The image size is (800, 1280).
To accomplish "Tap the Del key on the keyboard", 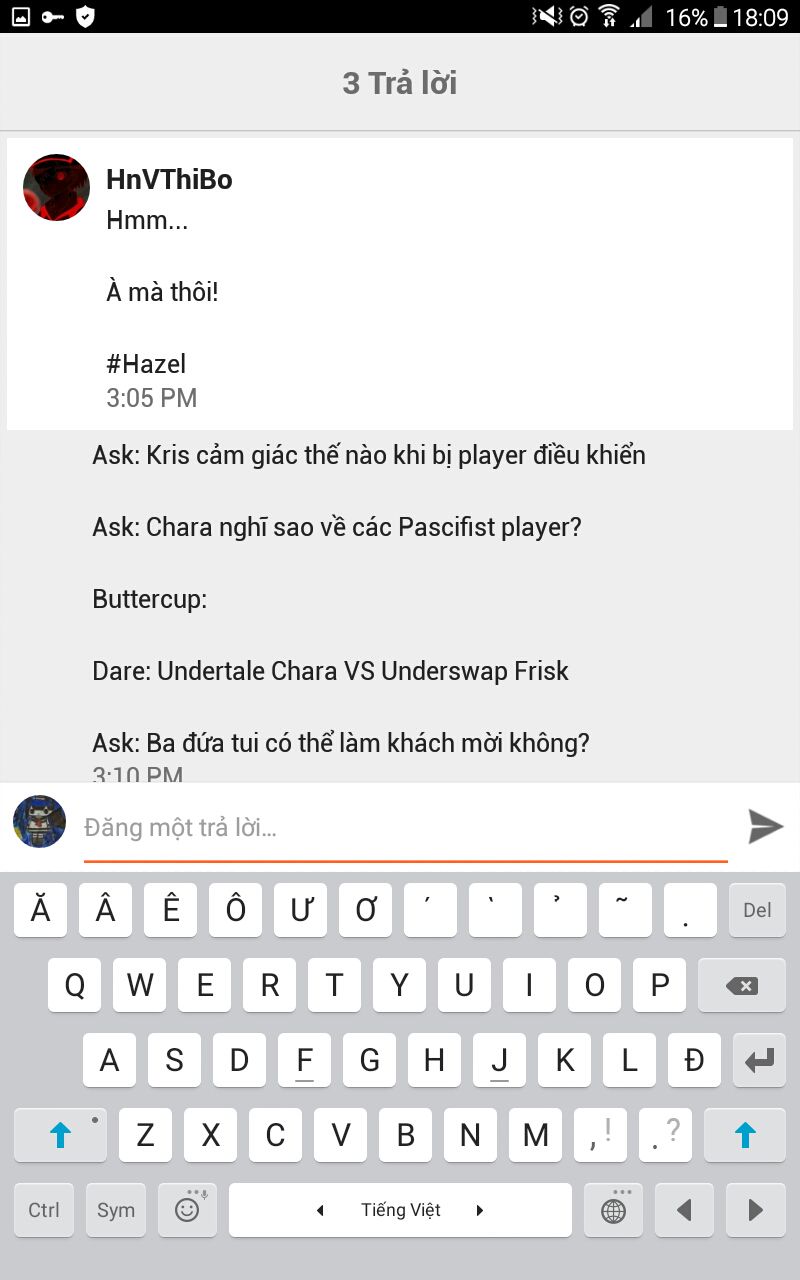I will (757, 910).
